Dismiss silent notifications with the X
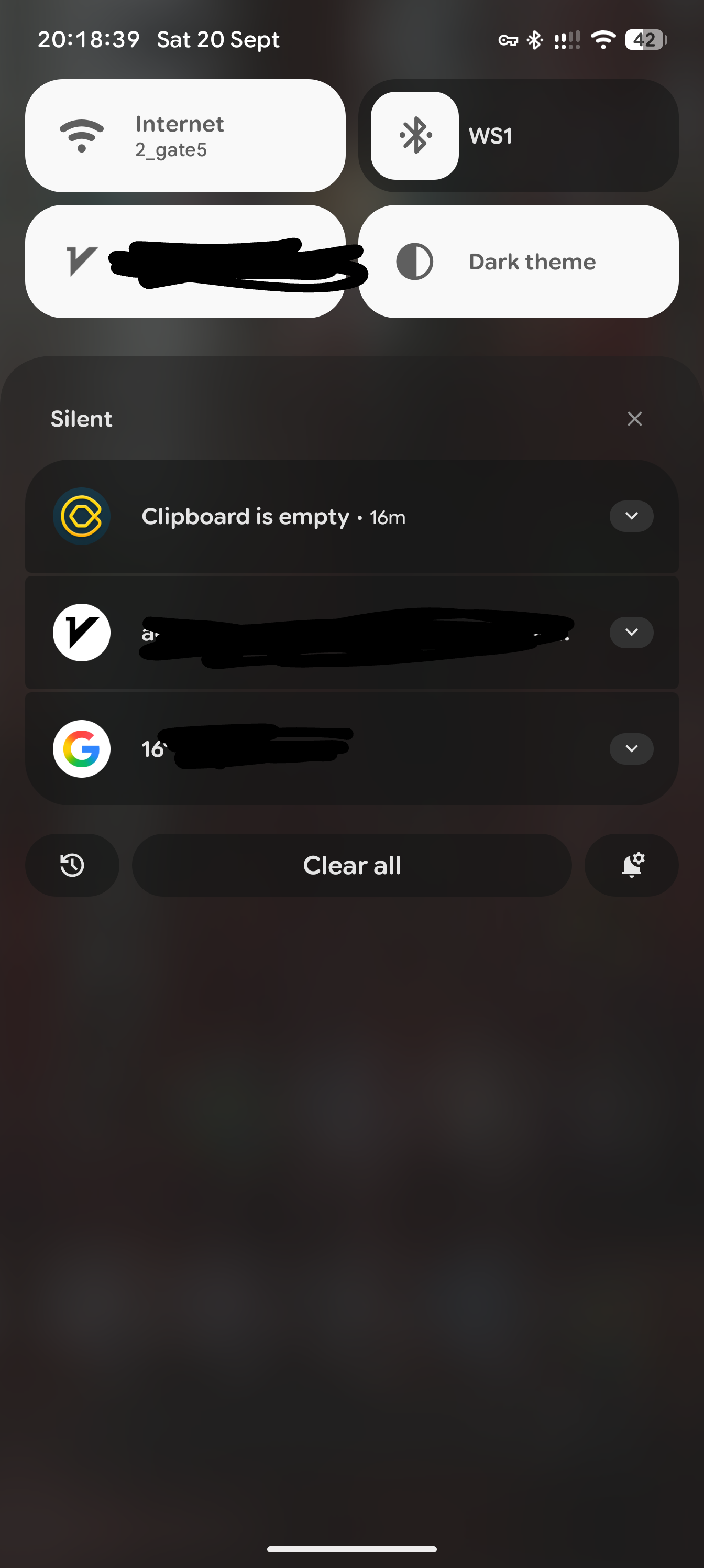This screenshot has width=704, height=1568. coord(634,419)
